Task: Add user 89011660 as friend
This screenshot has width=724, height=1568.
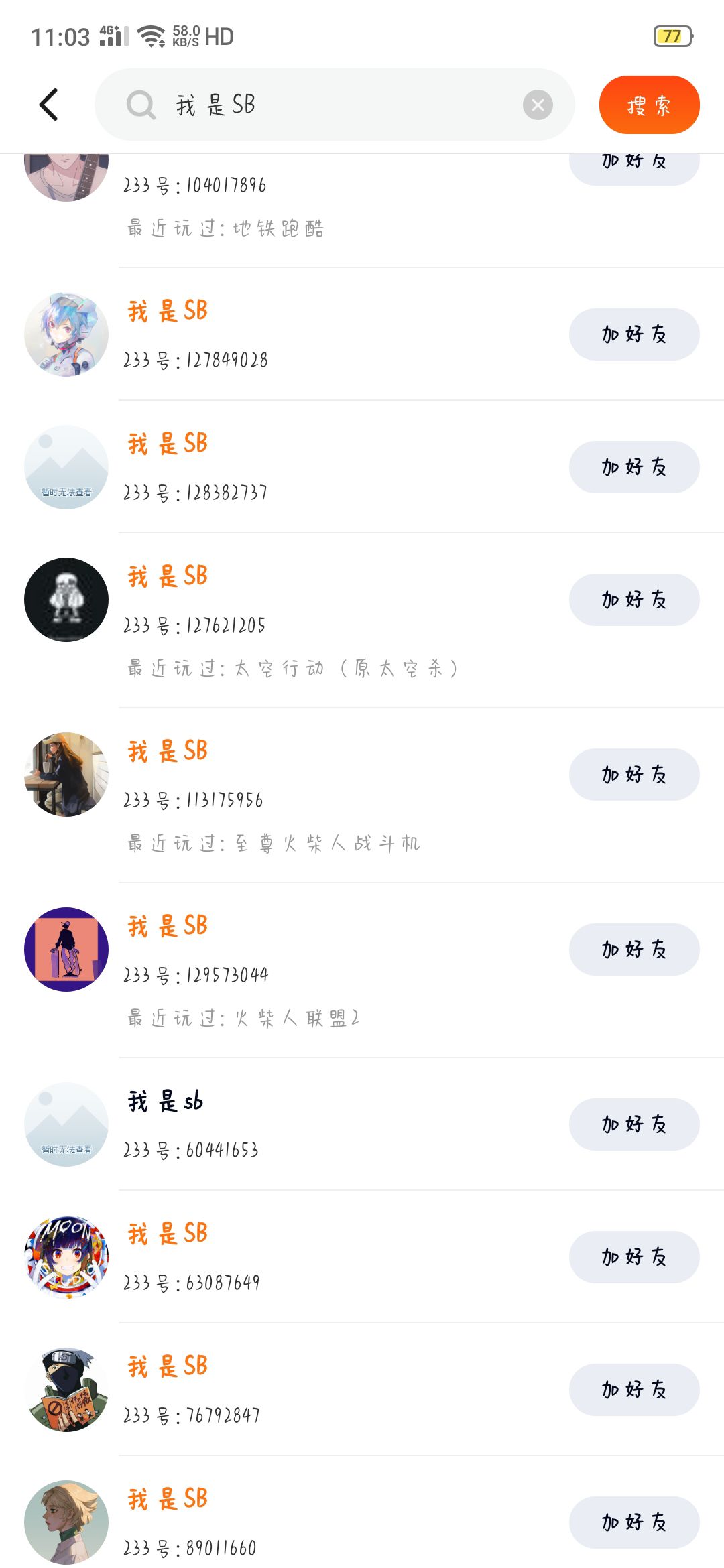Action: click(x=634, y=1522)
